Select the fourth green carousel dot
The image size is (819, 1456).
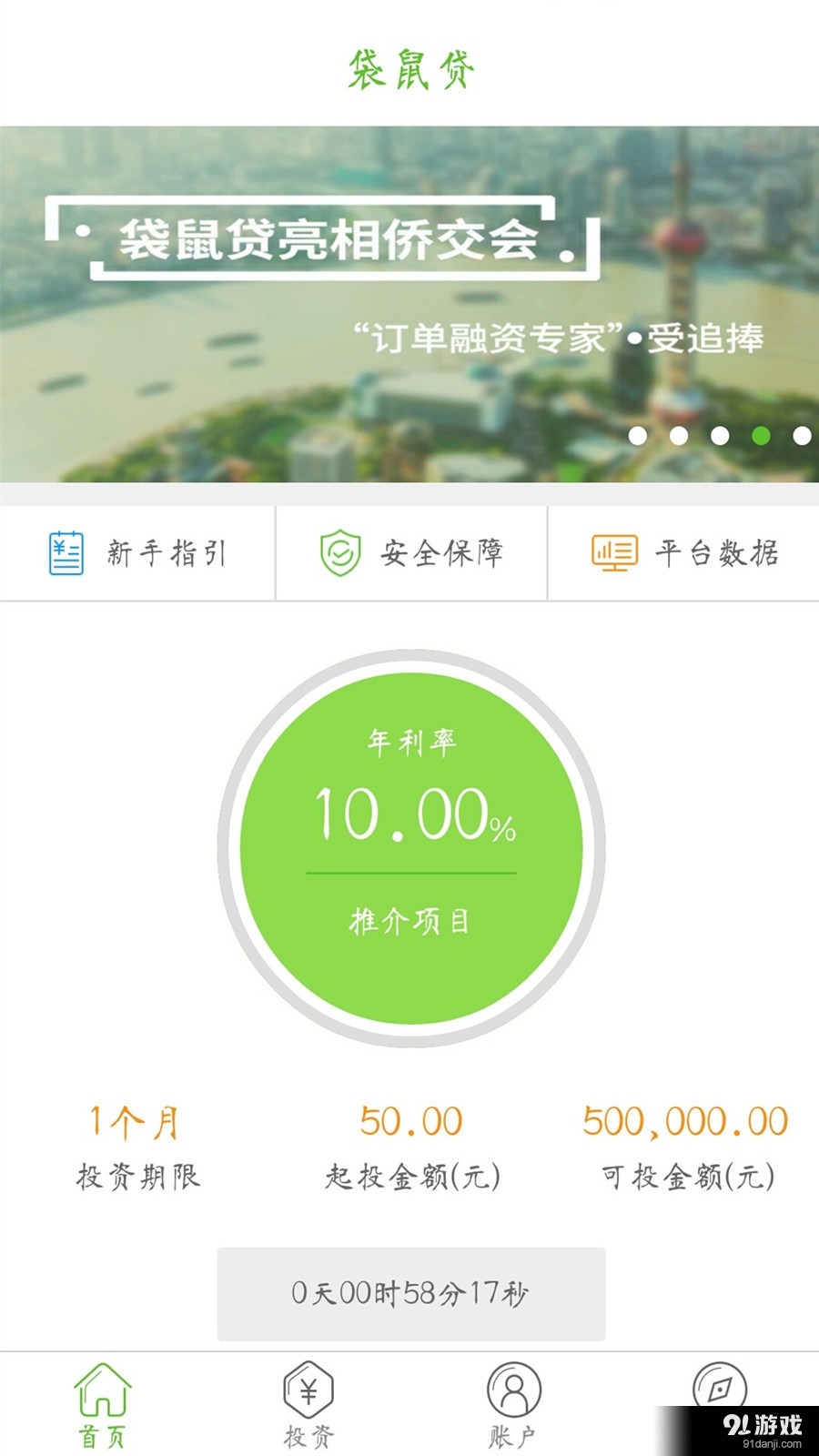[x=763, y=435]
